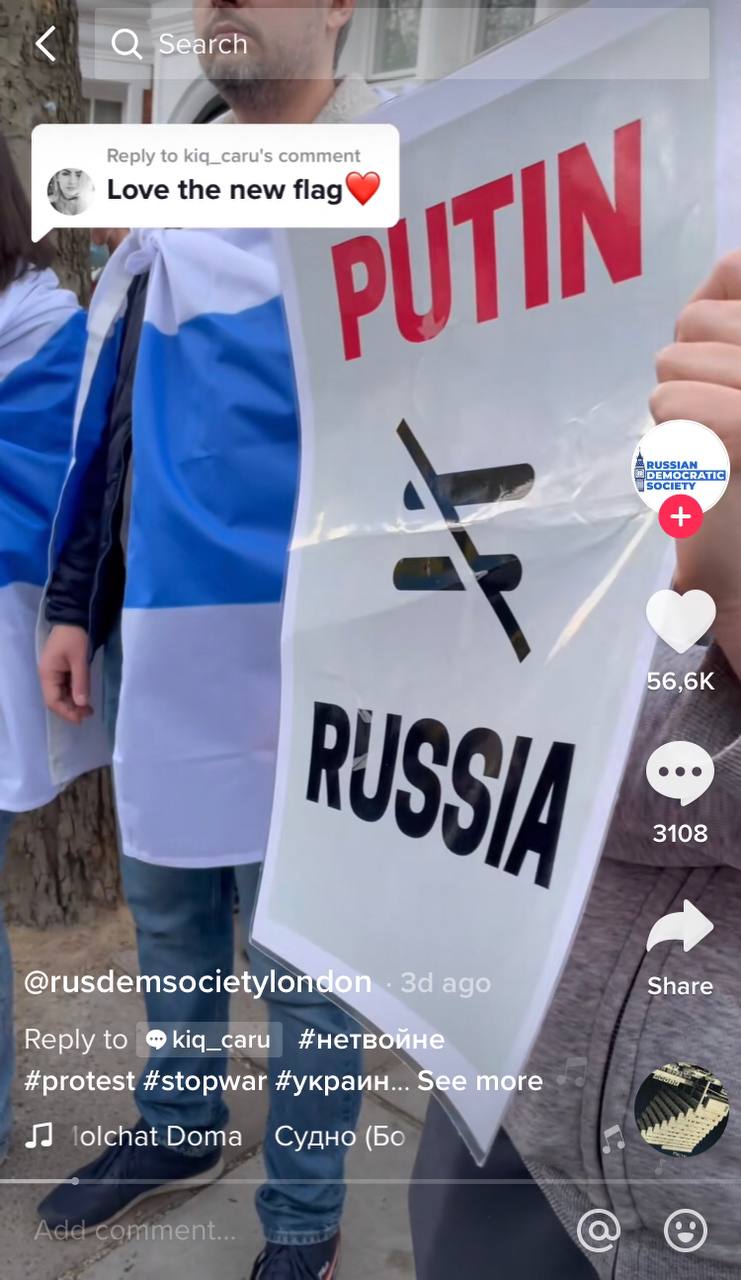Open the kiq_caru comment reply sticker
The height and width of the screenshot is (1280, 741).
tap(215, 180)
